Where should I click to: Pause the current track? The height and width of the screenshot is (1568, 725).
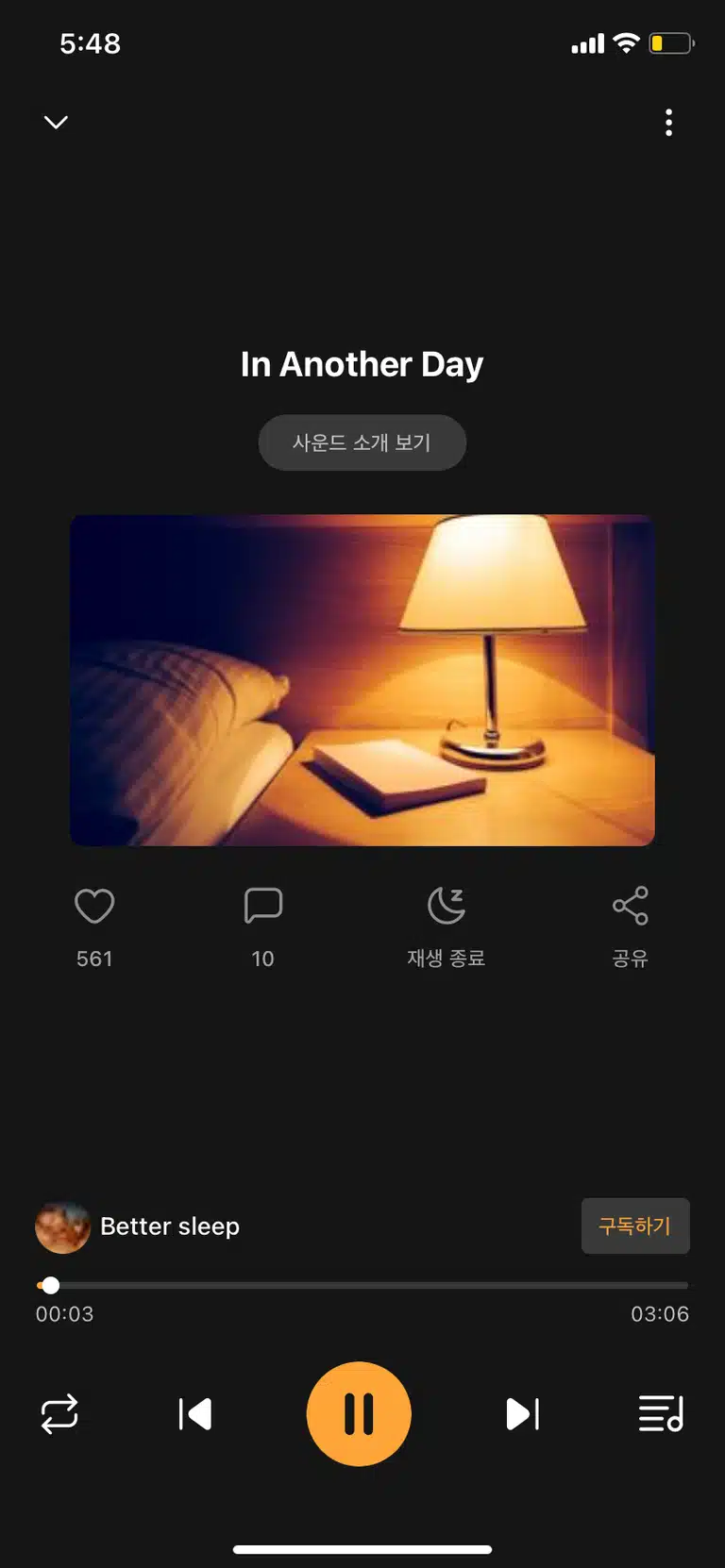[359, 1414]
